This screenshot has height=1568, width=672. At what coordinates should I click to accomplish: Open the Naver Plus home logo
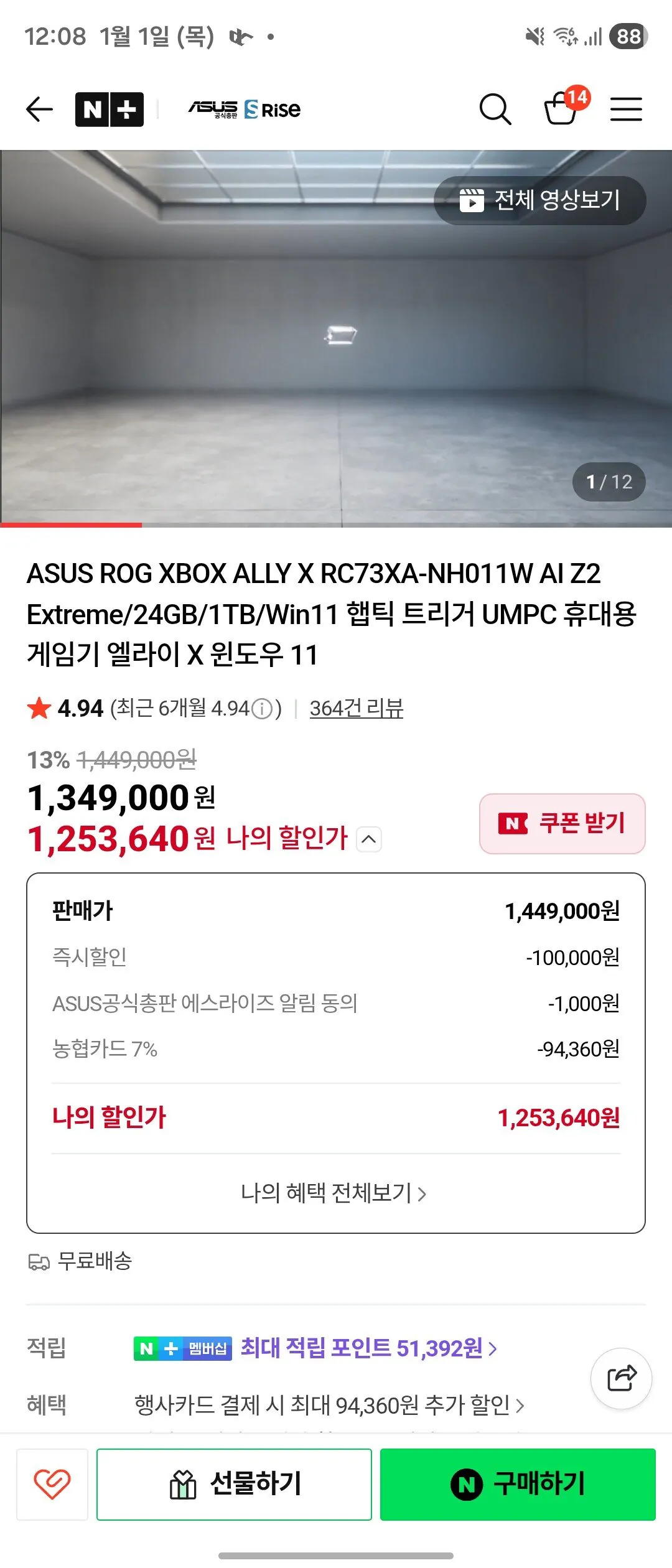point(108,108)
